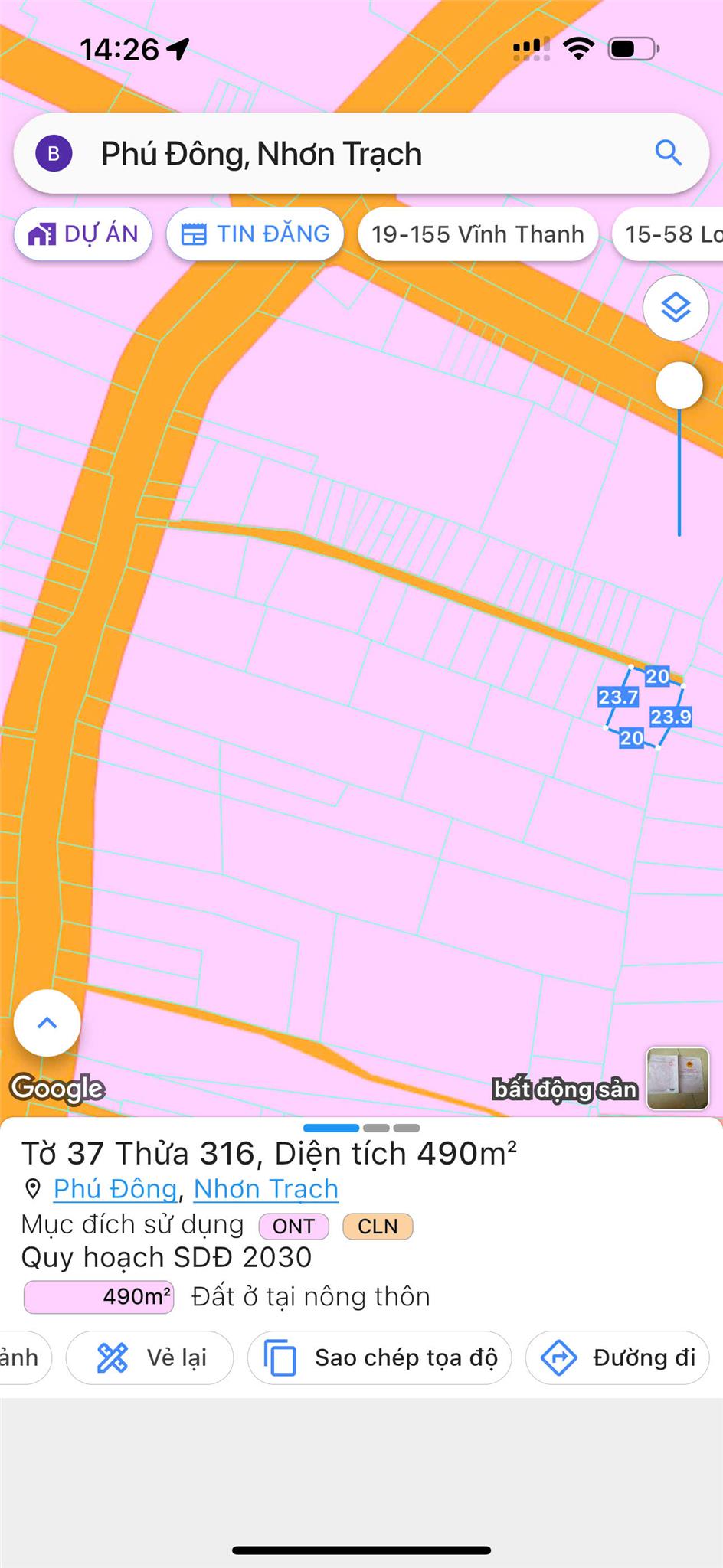Image resolution: width=723 pixels, height=1568 pixels.
Task: Select the TIN ĐĂNG chip
Action: point(255,234)
